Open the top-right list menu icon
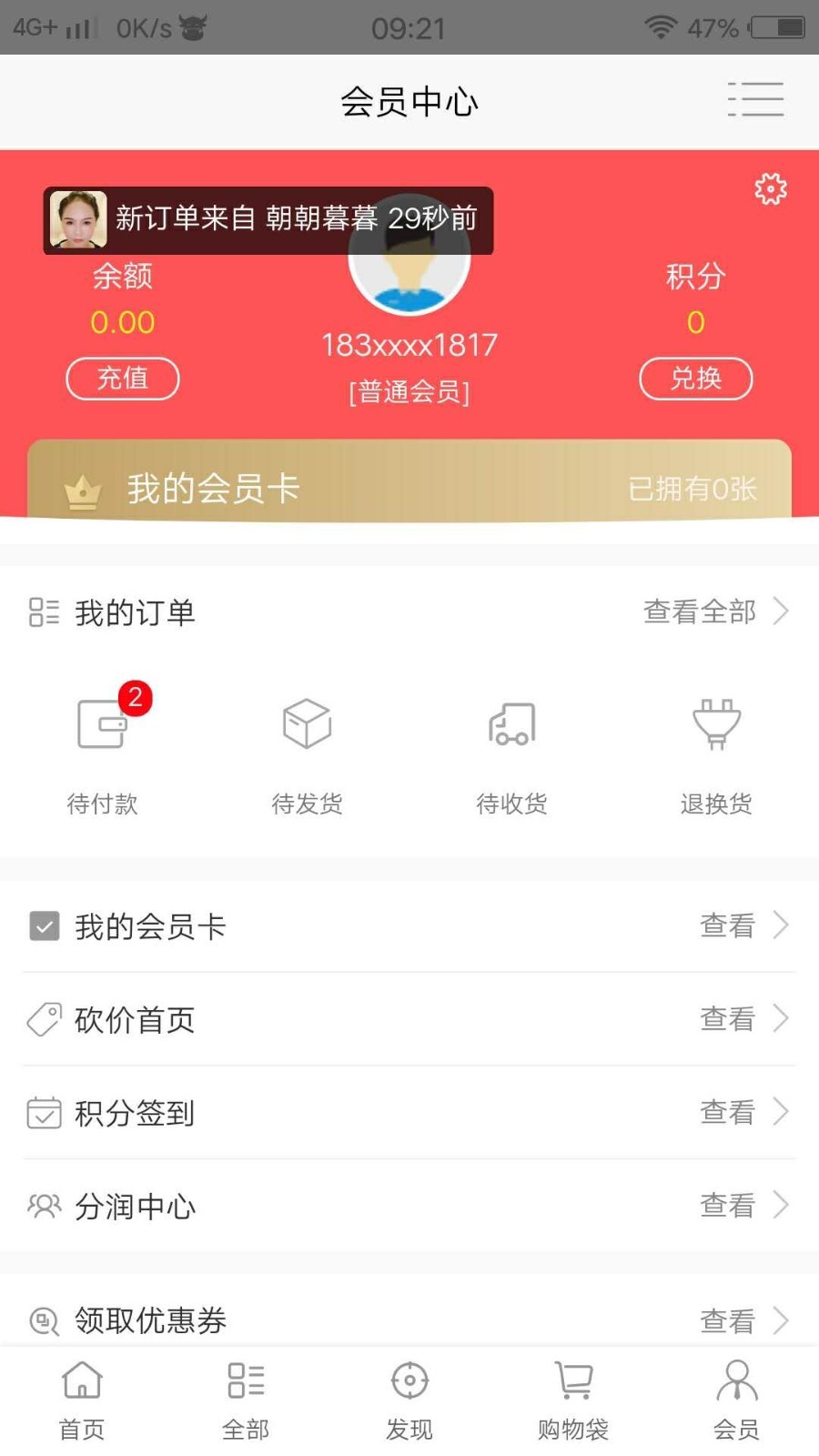This screenshot has height=1456, width=819. [x=755, y=99]
